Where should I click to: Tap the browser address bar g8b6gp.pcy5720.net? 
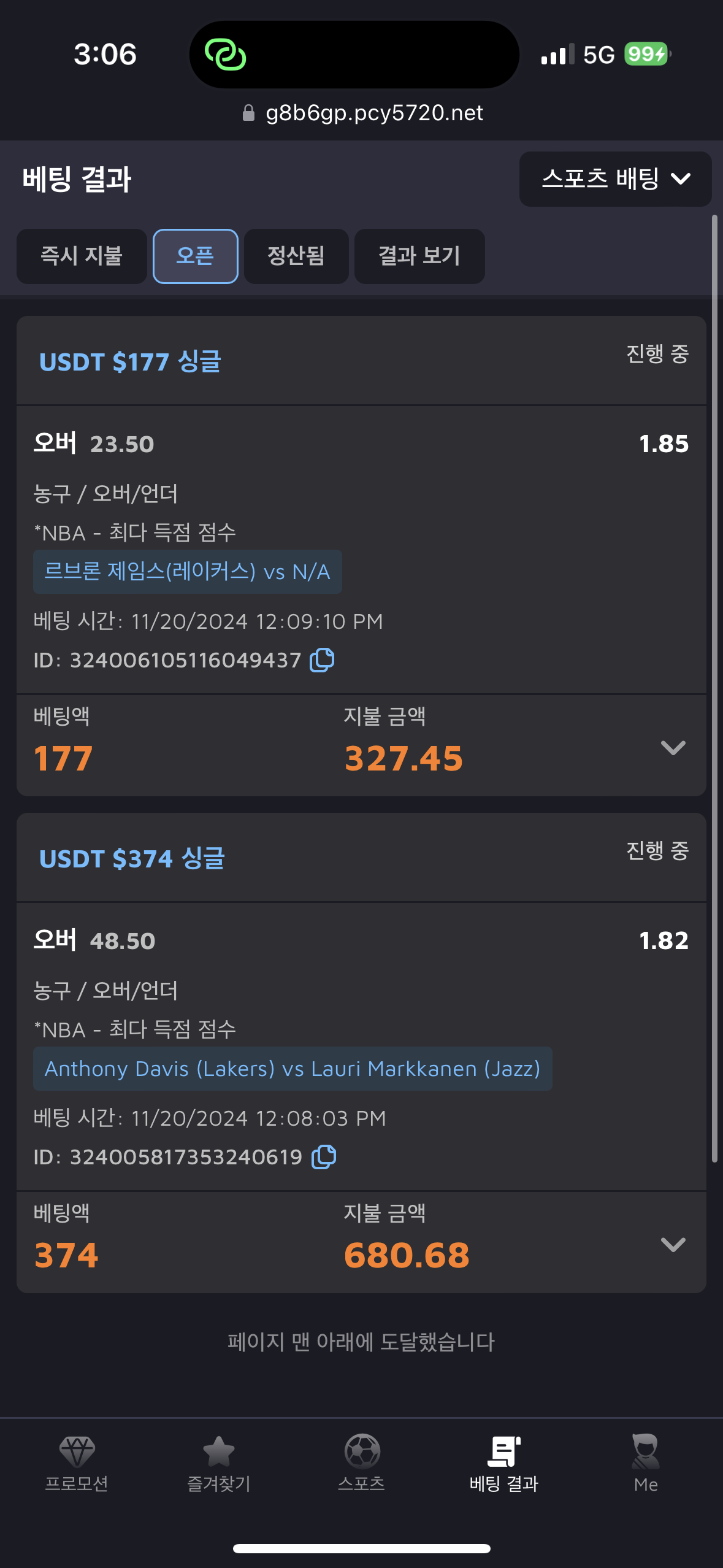point(362,113)
